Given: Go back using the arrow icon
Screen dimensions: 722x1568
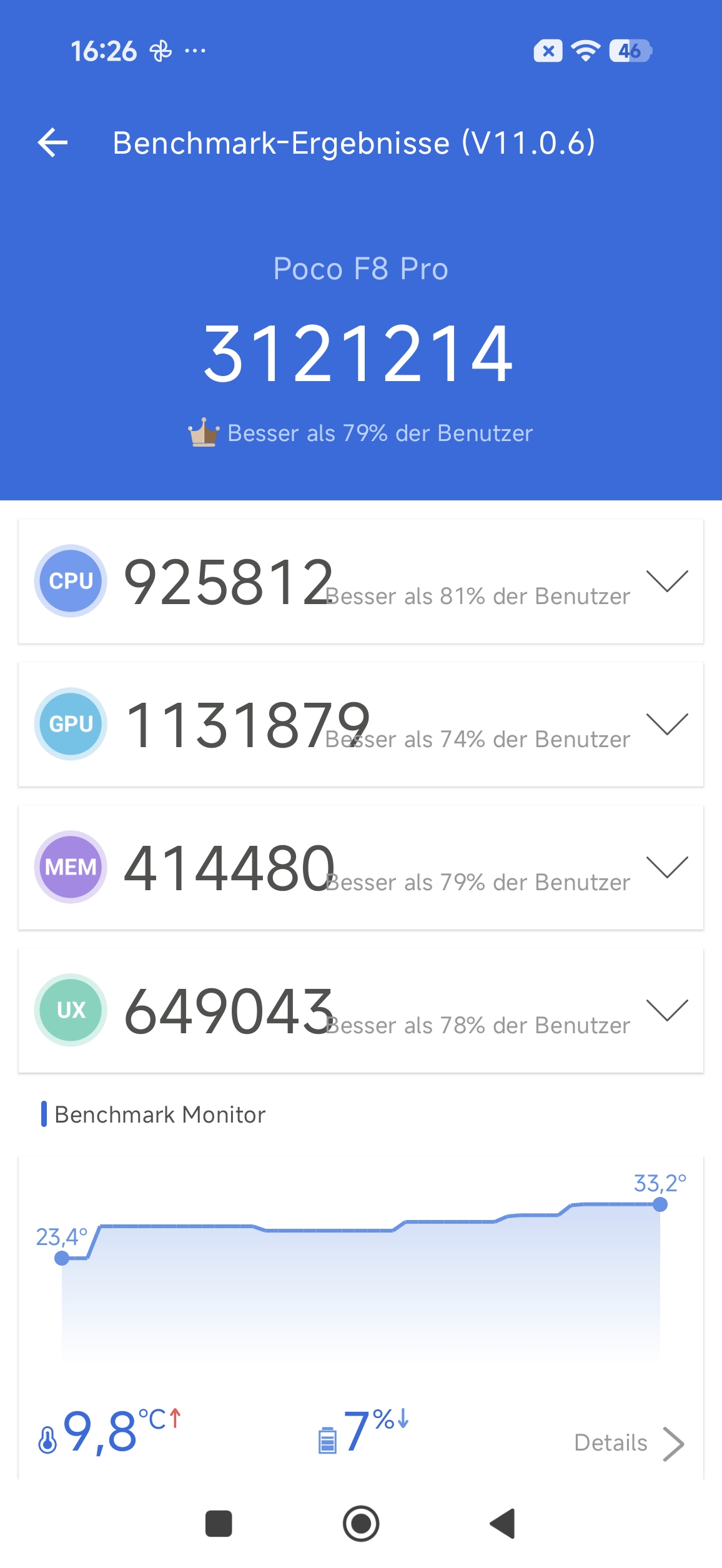Looking at the screenshot, I should point(53,142).
